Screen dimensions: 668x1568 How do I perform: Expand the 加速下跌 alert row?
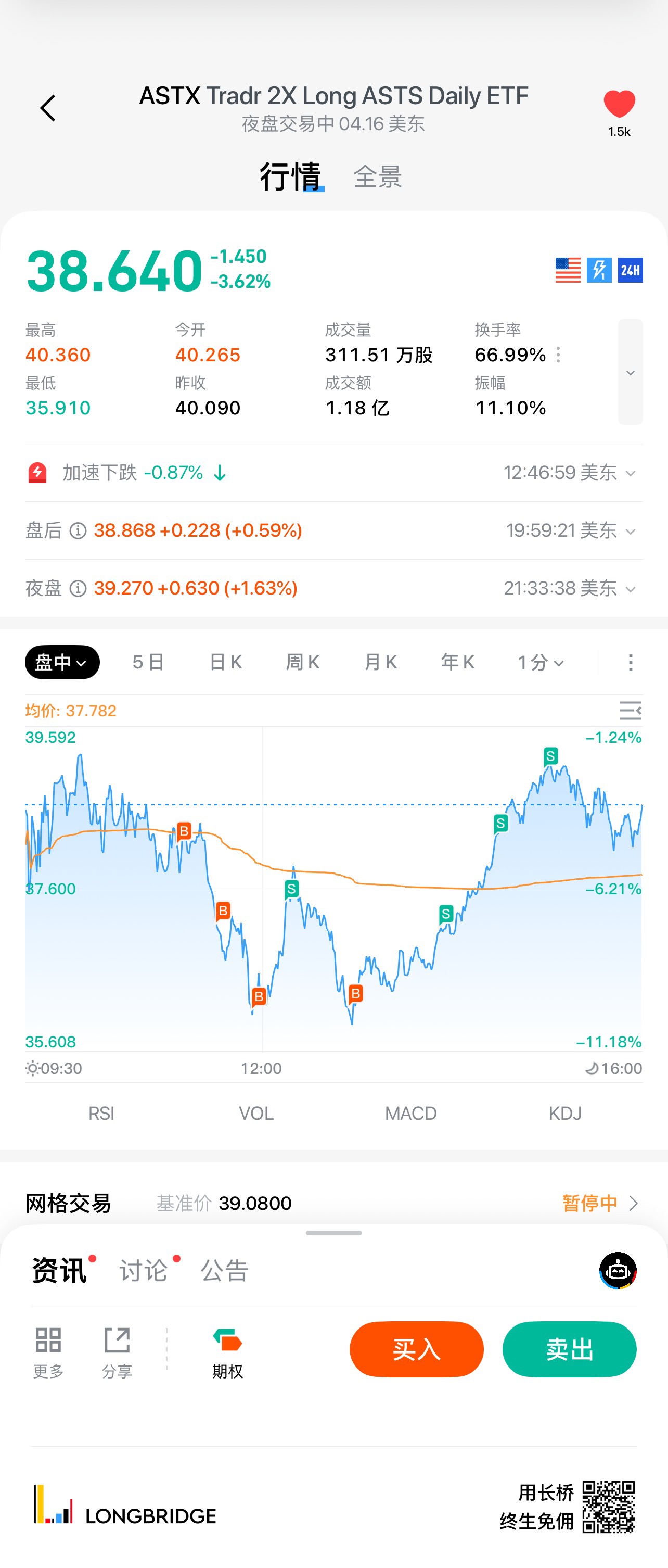(x=630, y=473)
